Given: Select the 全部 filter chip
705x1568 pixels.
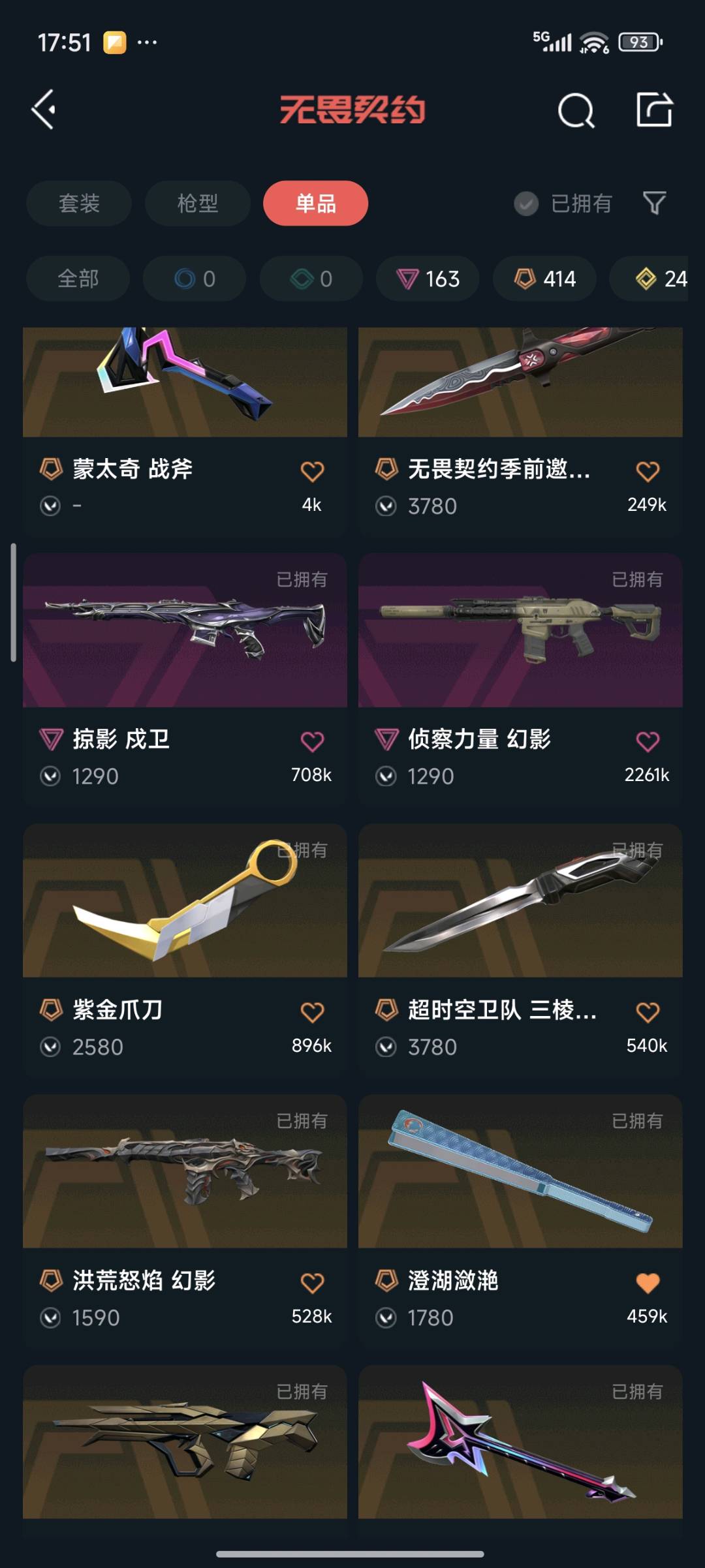Looking at the screenshot, I should 78,279.
